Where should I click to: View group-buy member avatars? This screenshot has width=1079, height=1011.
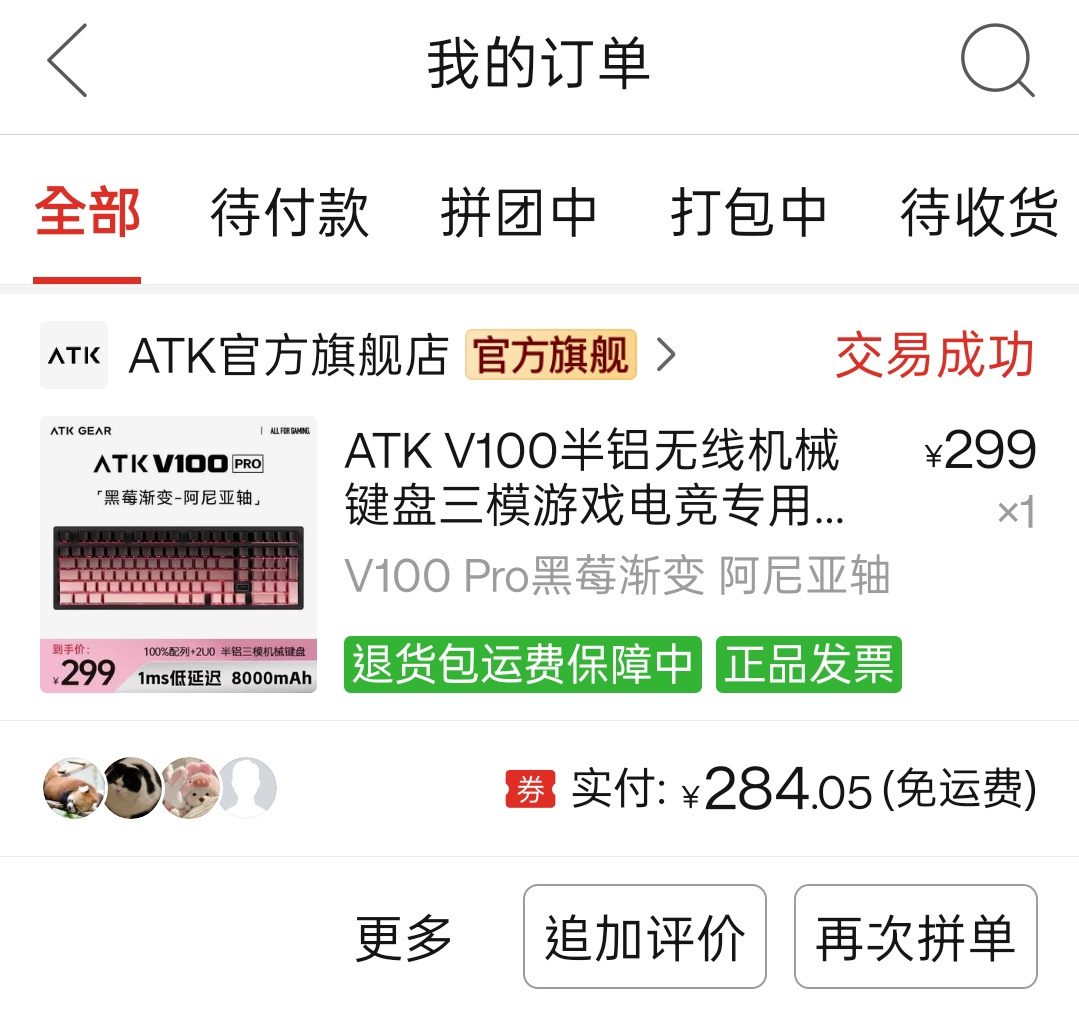point(160,788)
